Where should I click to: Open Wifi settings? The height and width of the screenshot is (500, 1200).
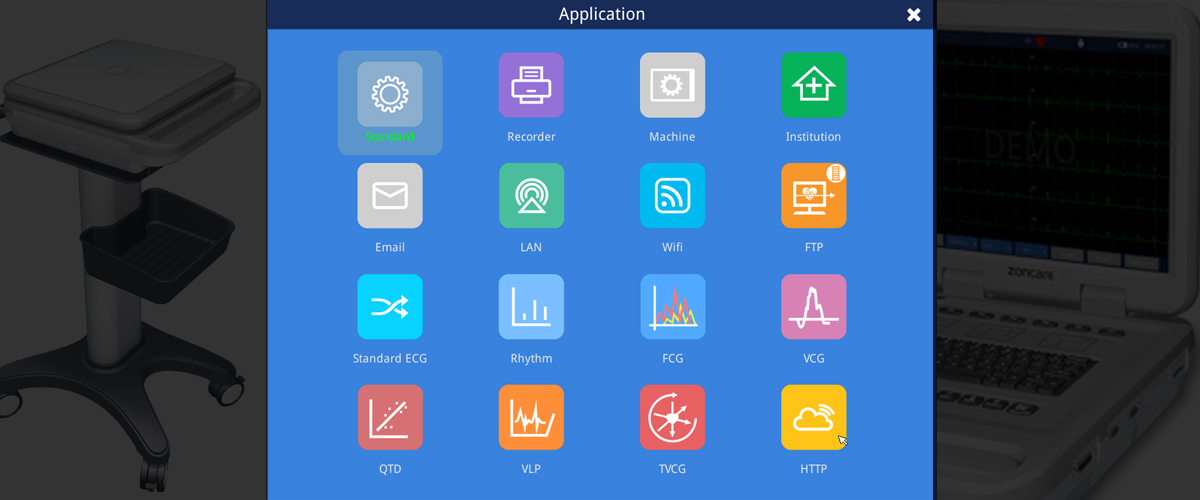672,196
